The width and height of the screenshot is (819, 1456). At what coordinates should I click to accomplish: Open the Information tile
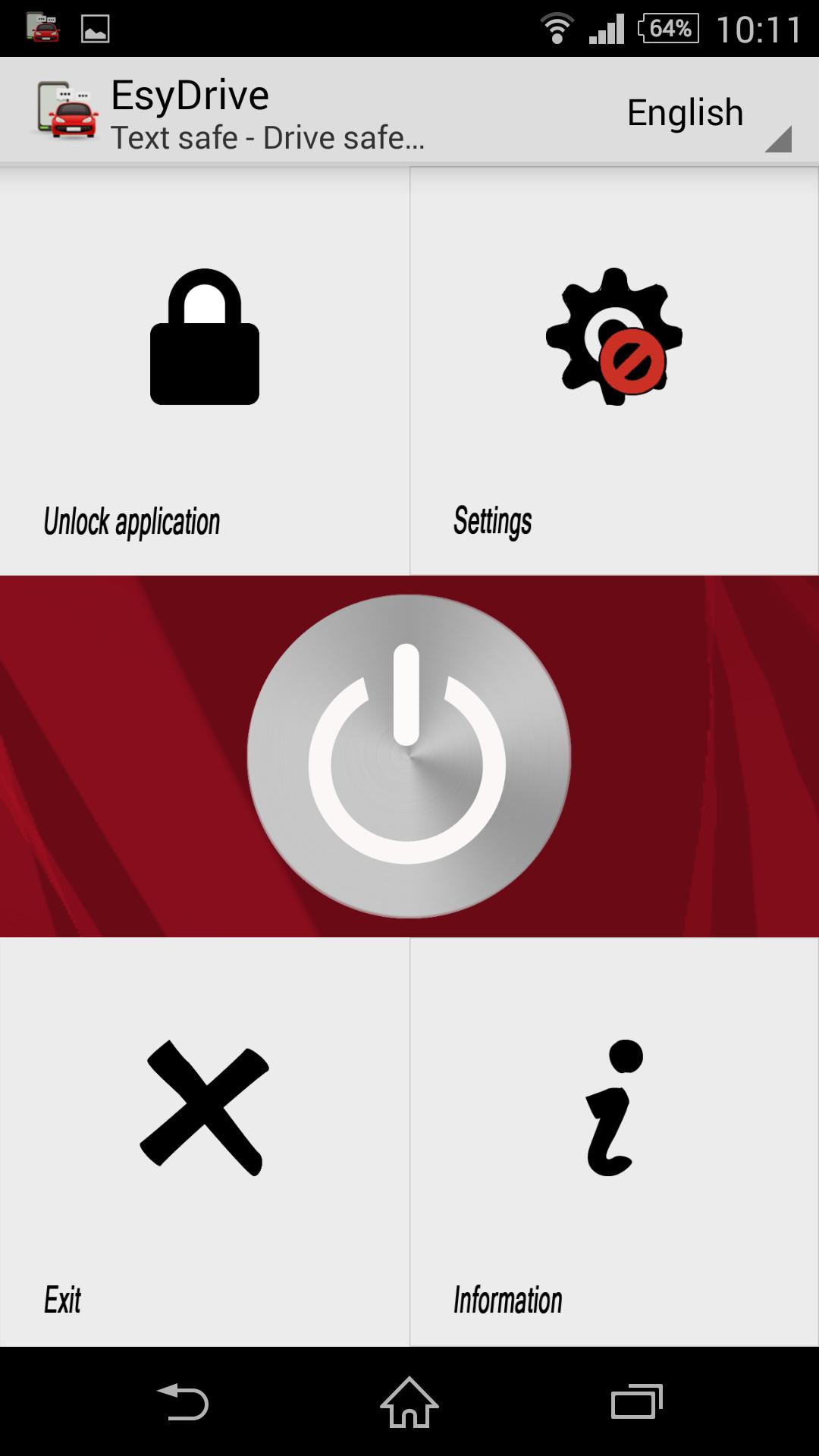click(613, 1141)
